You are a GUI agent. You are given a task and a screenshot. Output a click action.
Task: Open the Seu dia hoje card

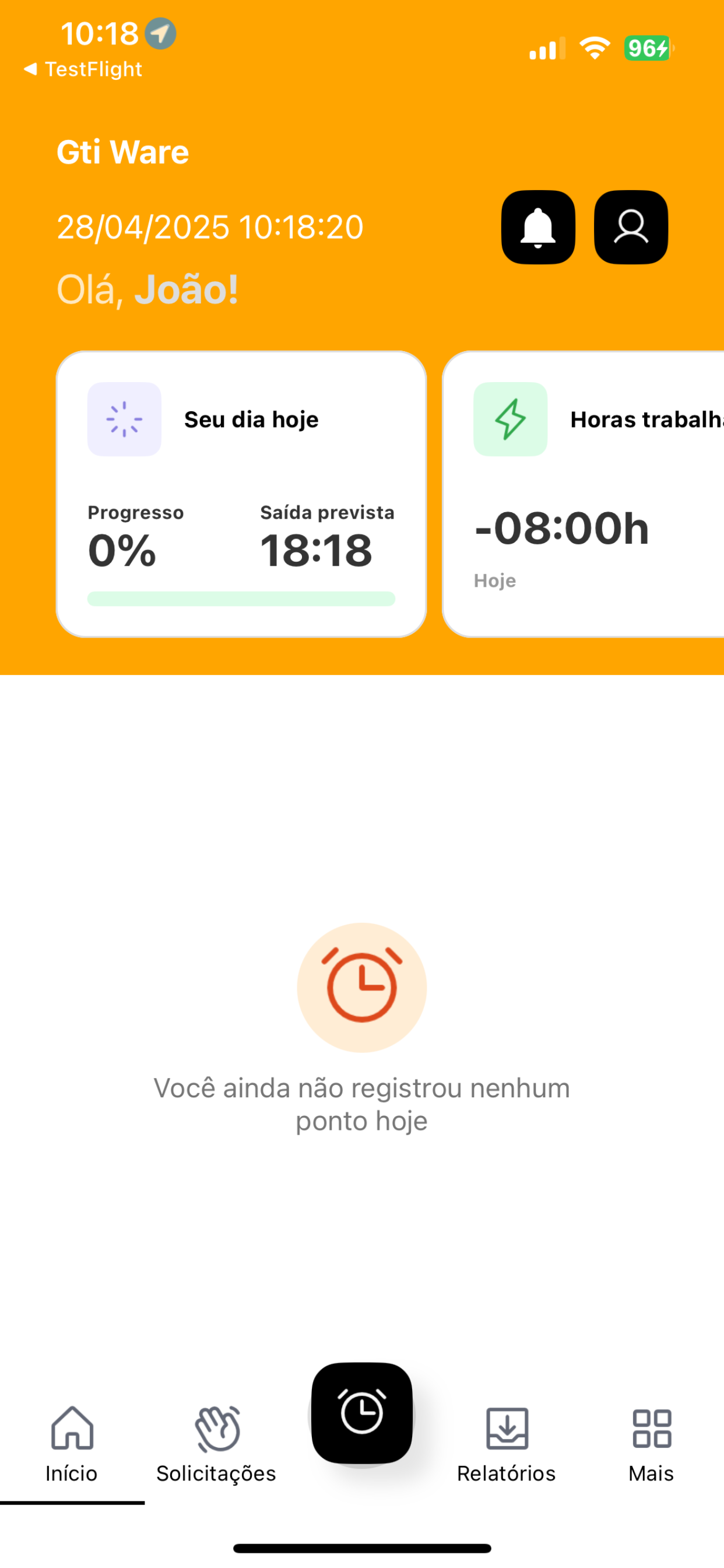click(x=241, y=494)
